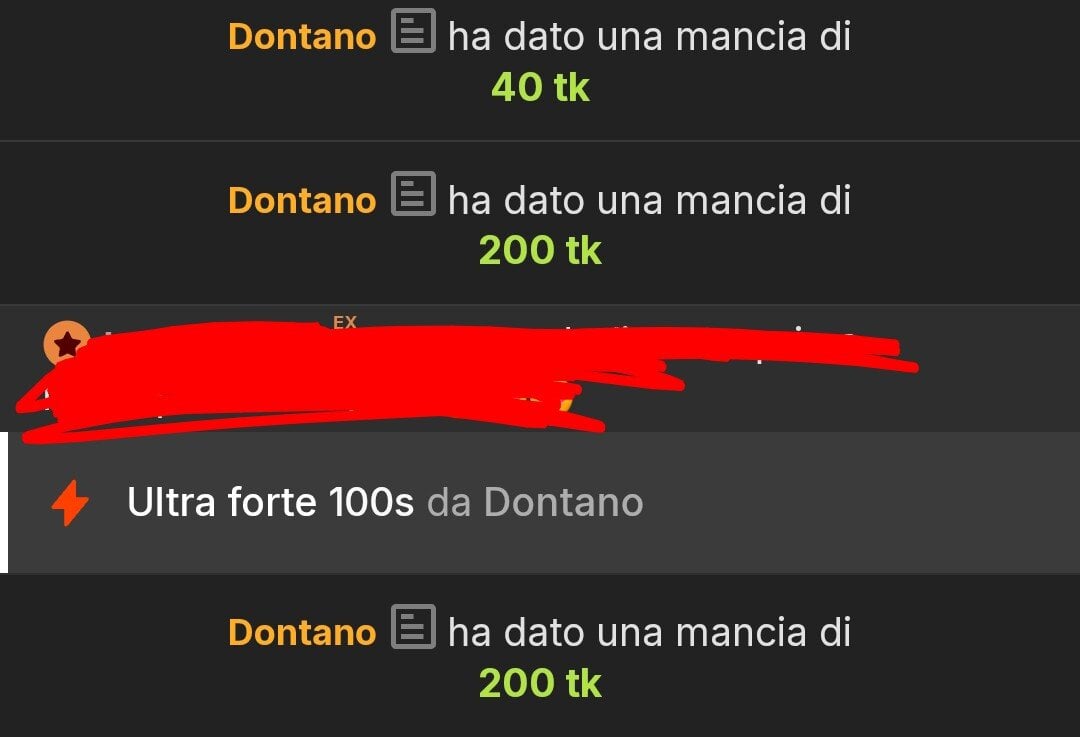Image resolution: width=1080 pixels, height=737 pixels.
Task: Open the Ultra forte 100s da Dontano entry
Action: pyautogui.click(x=385, y=502)
